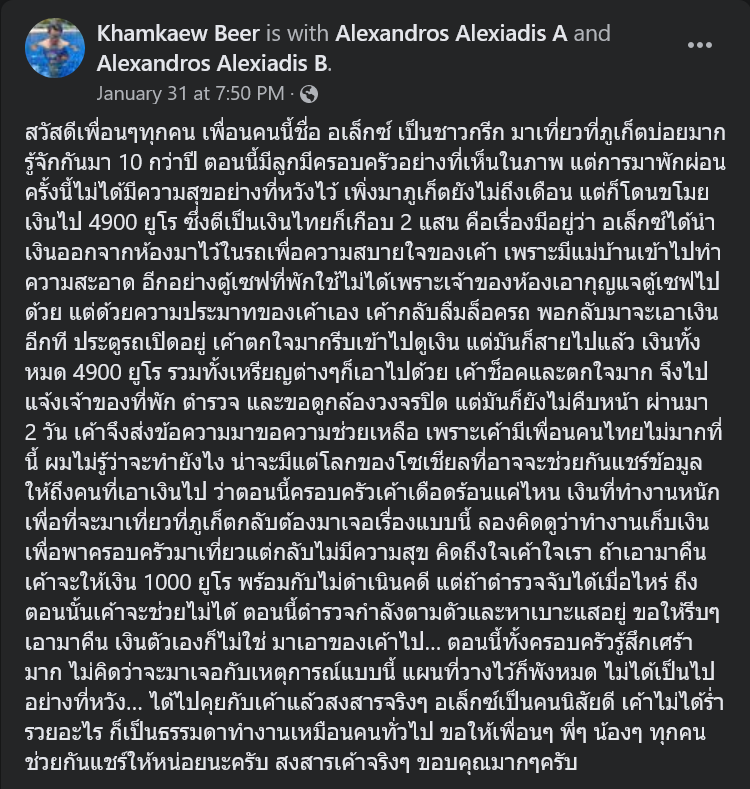Tap the public audience globe icon
This screenshot has height=789, width=750.
309,94
